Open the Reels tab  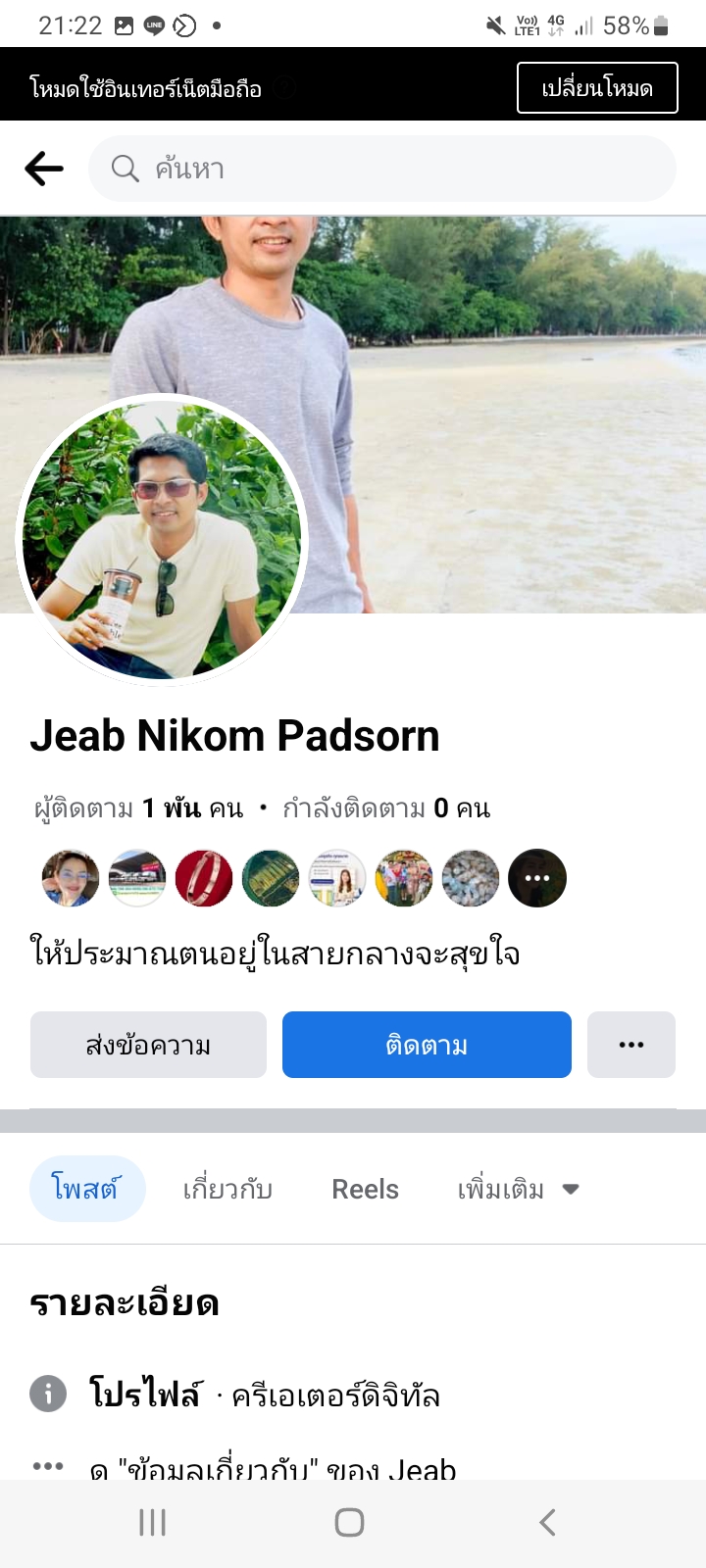coord(365,1189)
